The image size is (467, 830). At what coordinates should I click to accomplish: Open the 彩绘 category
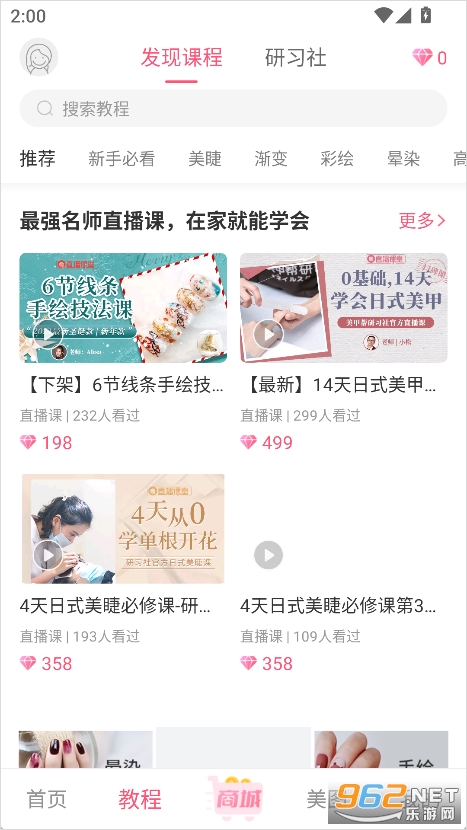click(337, 158)
